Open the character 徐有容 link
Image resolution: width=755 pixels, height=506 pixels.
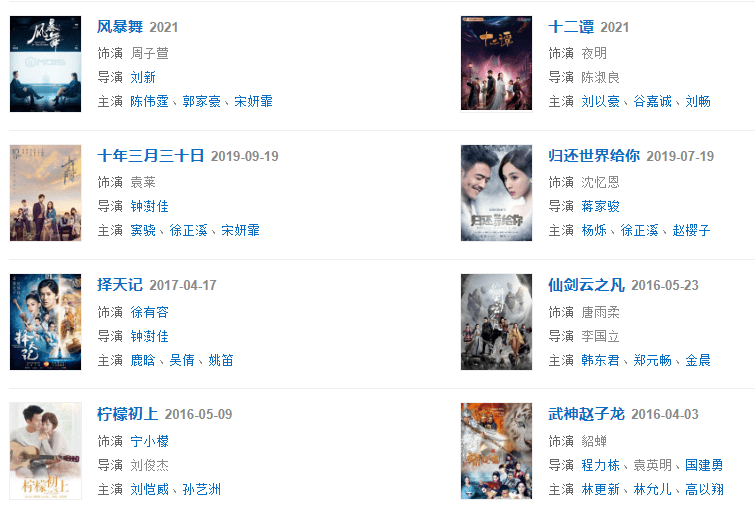tap(149, 312)
